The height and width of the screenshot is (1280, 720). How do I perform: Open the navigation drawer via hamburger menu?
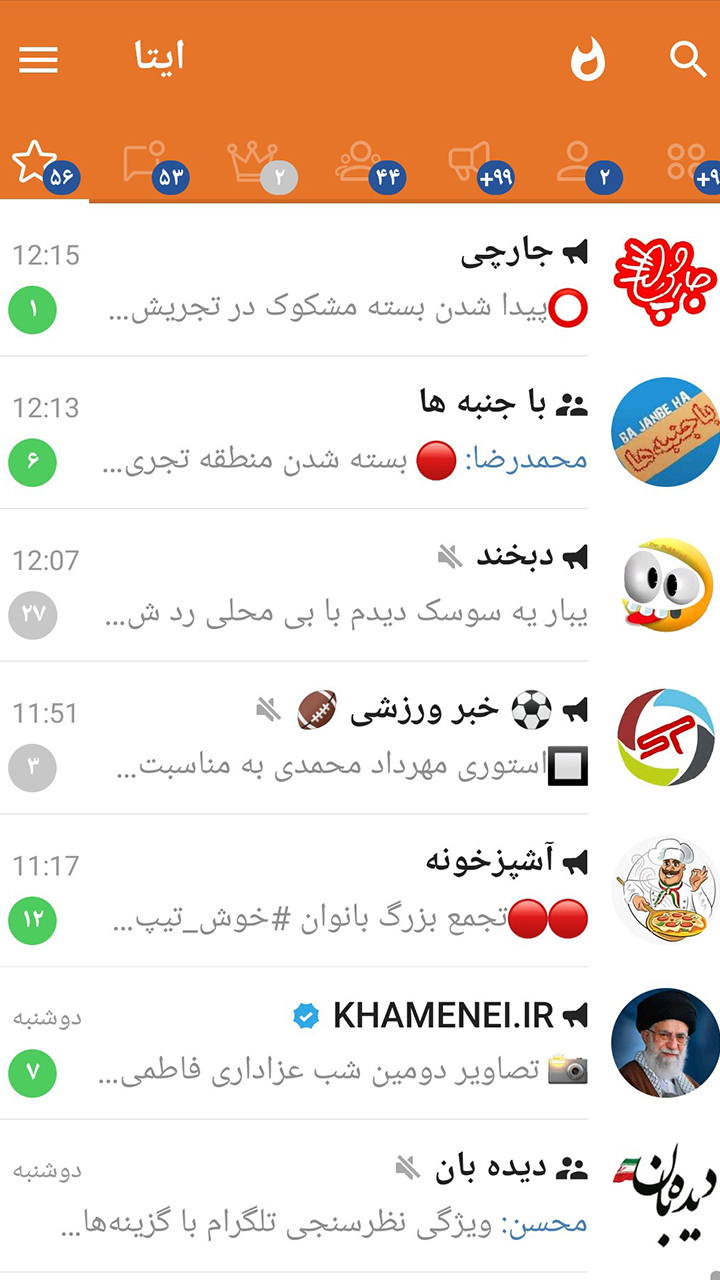click(38, 60)
